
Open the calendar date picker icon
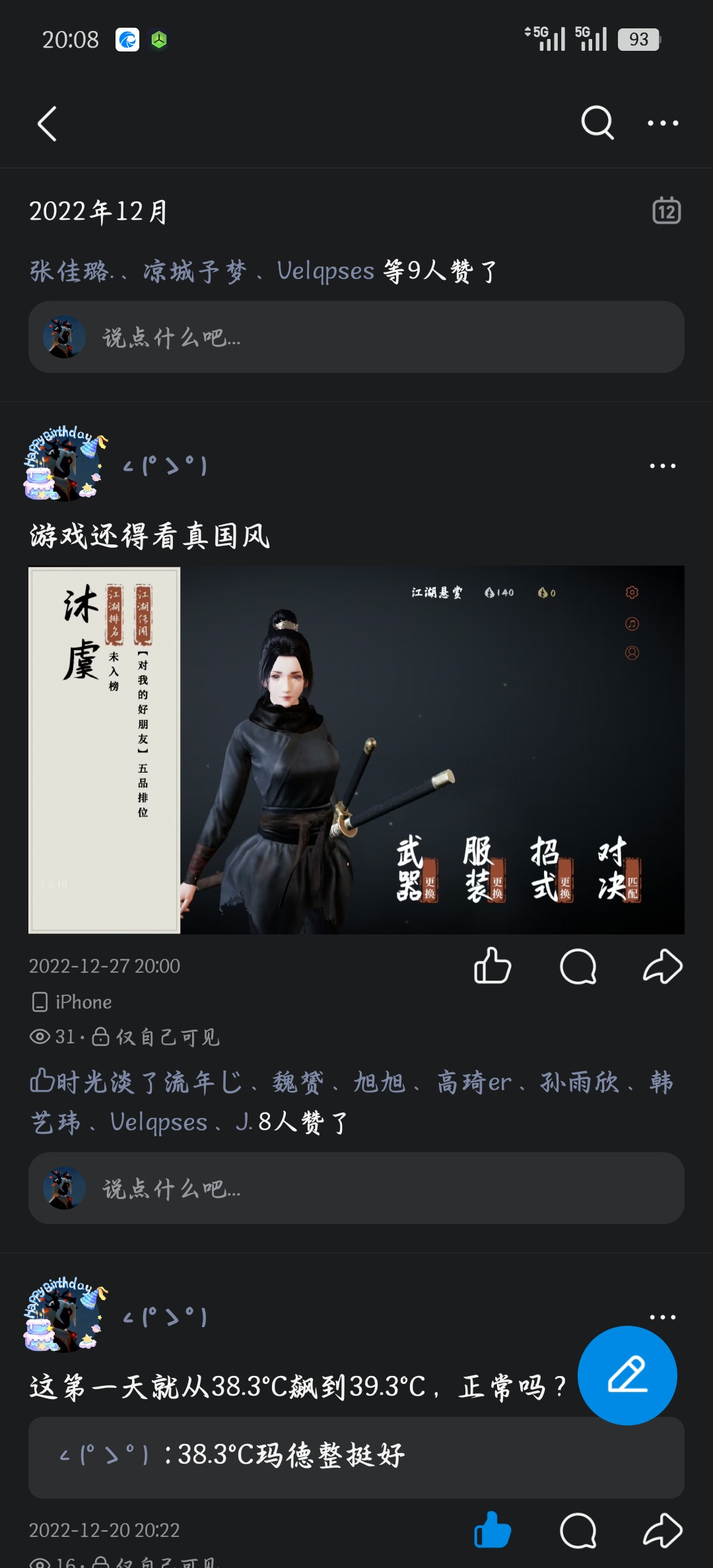click(667, 211)
